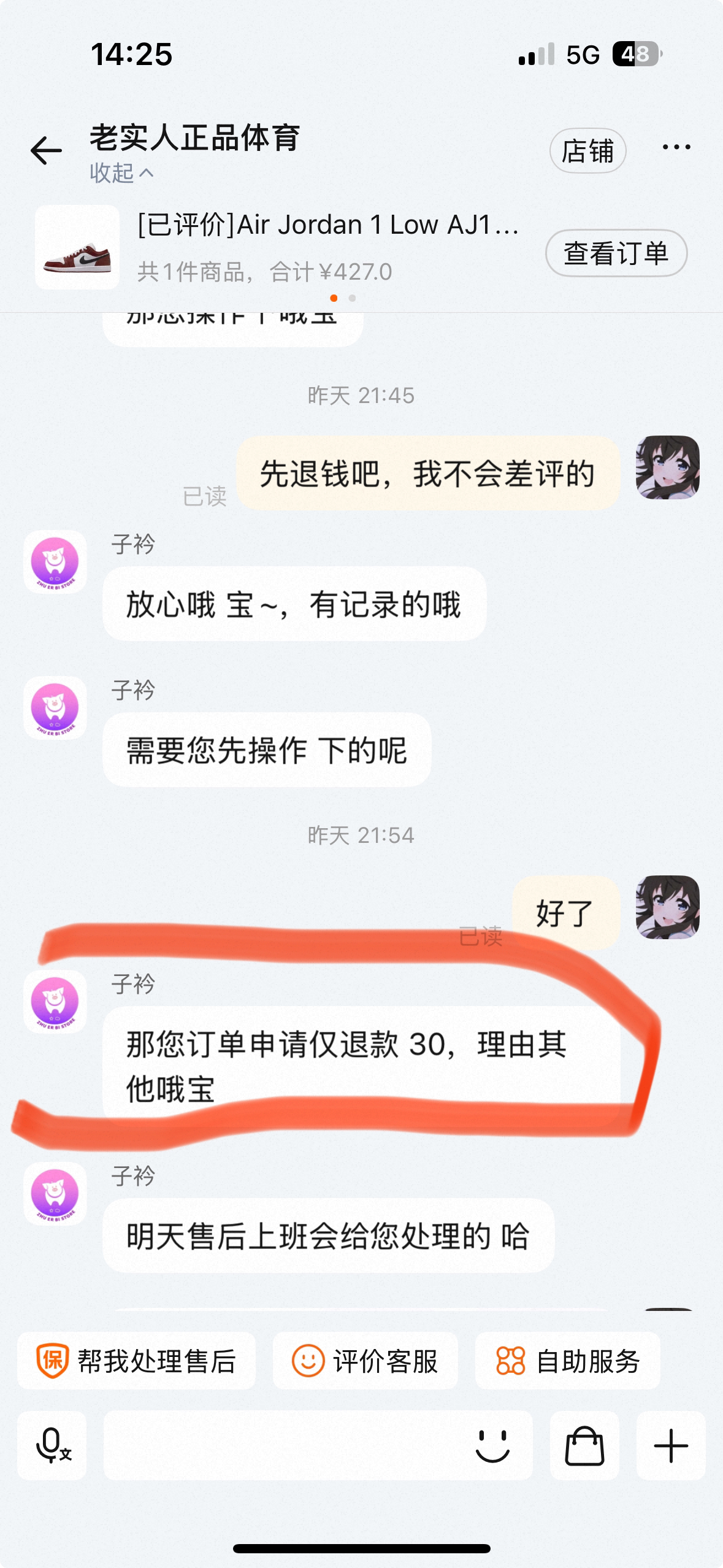
Task: Open the three-dot overflow menu
Action: [676, 147]
